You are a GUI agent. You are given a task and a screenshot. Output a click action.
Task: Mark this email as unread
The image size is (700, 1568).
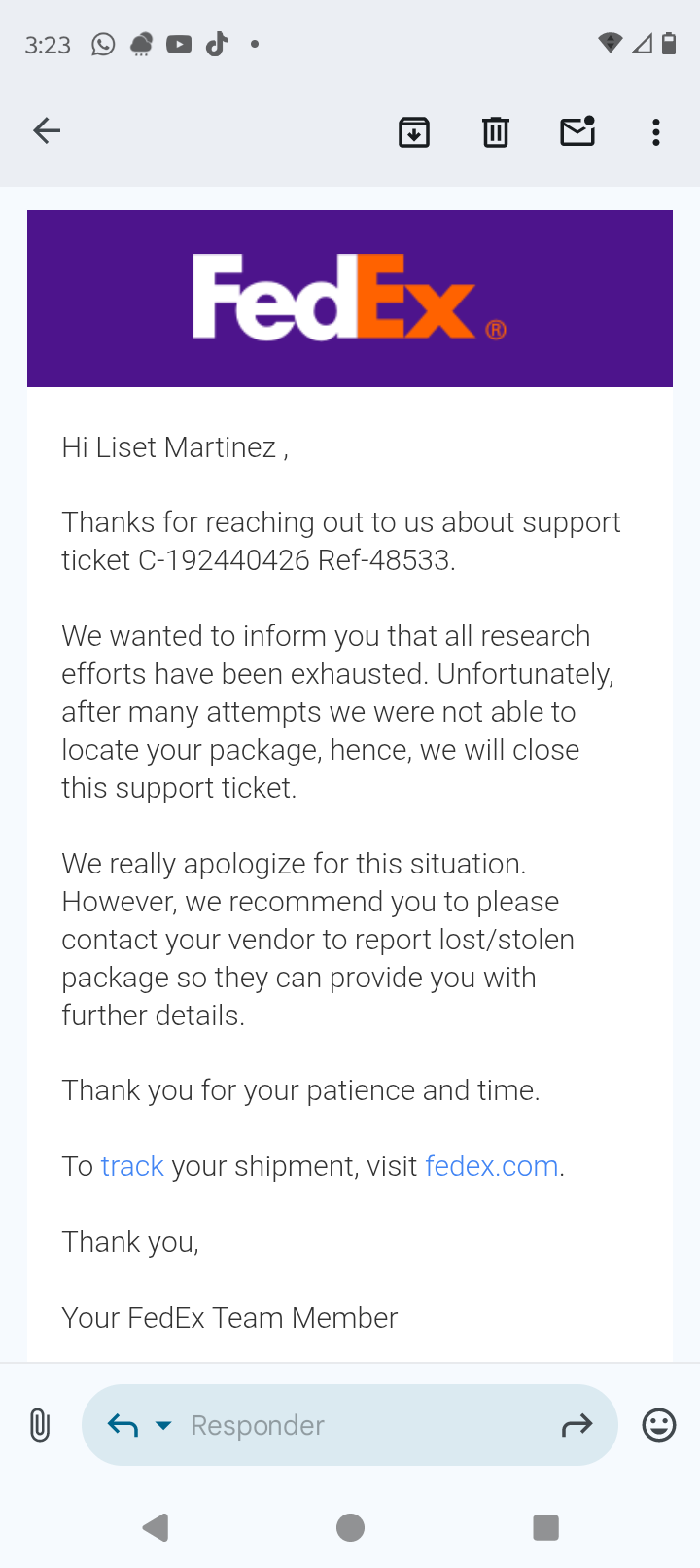[577, 131]
